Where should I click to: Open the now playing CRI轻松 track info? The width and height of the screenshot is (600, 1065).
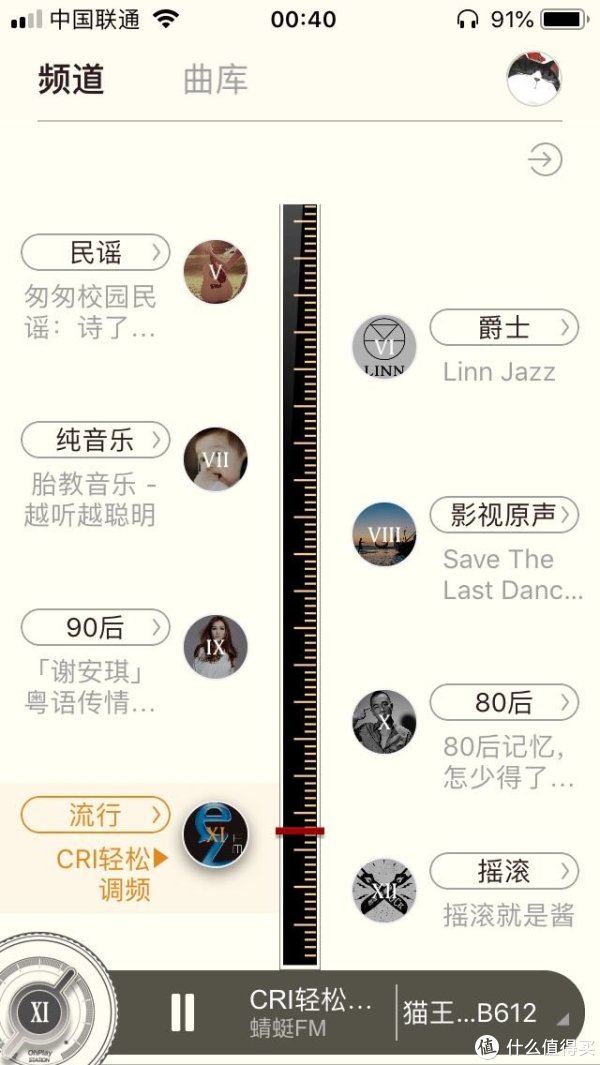pyautogui.click(x=310, y=1011)
